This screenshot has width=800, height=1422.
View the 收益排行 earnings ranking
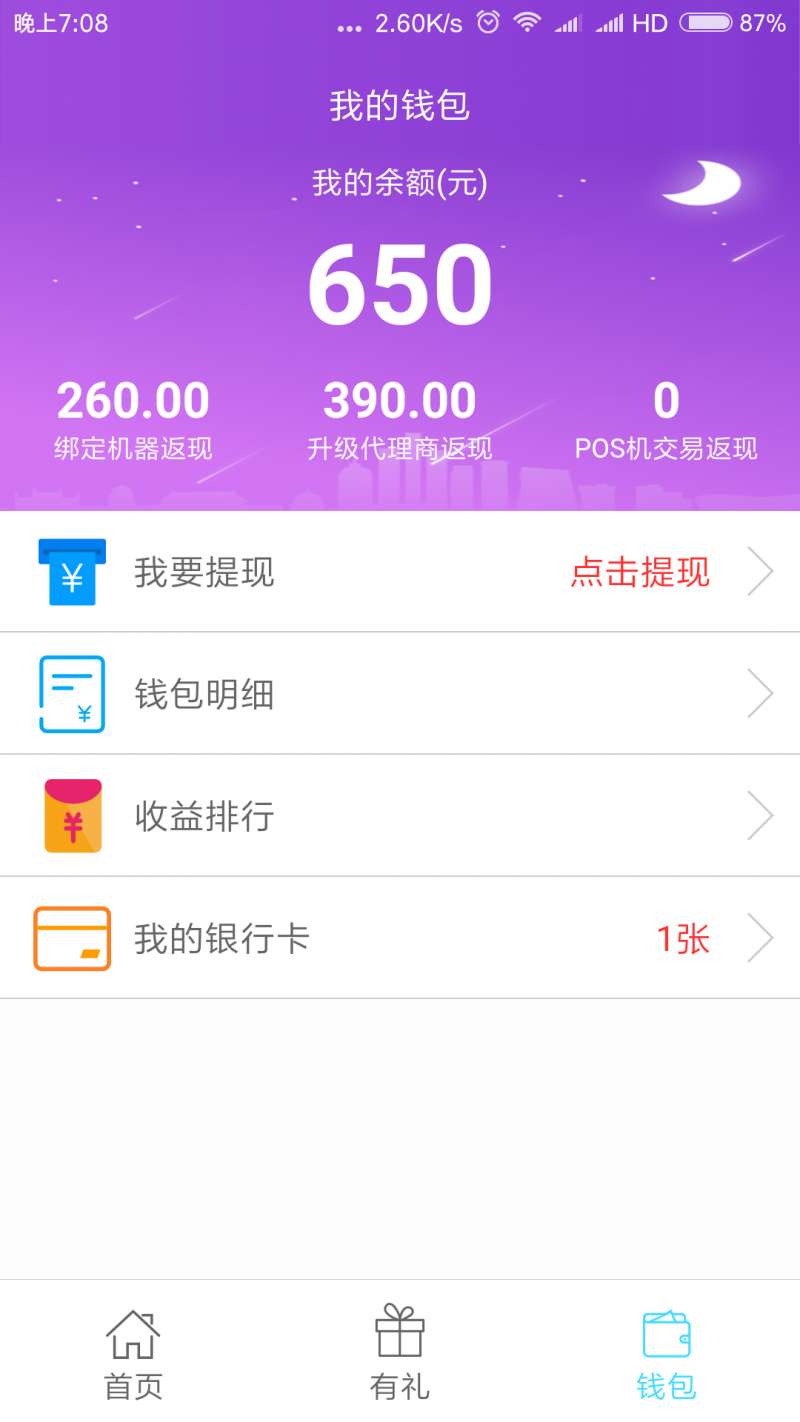[x=400, y=816]
